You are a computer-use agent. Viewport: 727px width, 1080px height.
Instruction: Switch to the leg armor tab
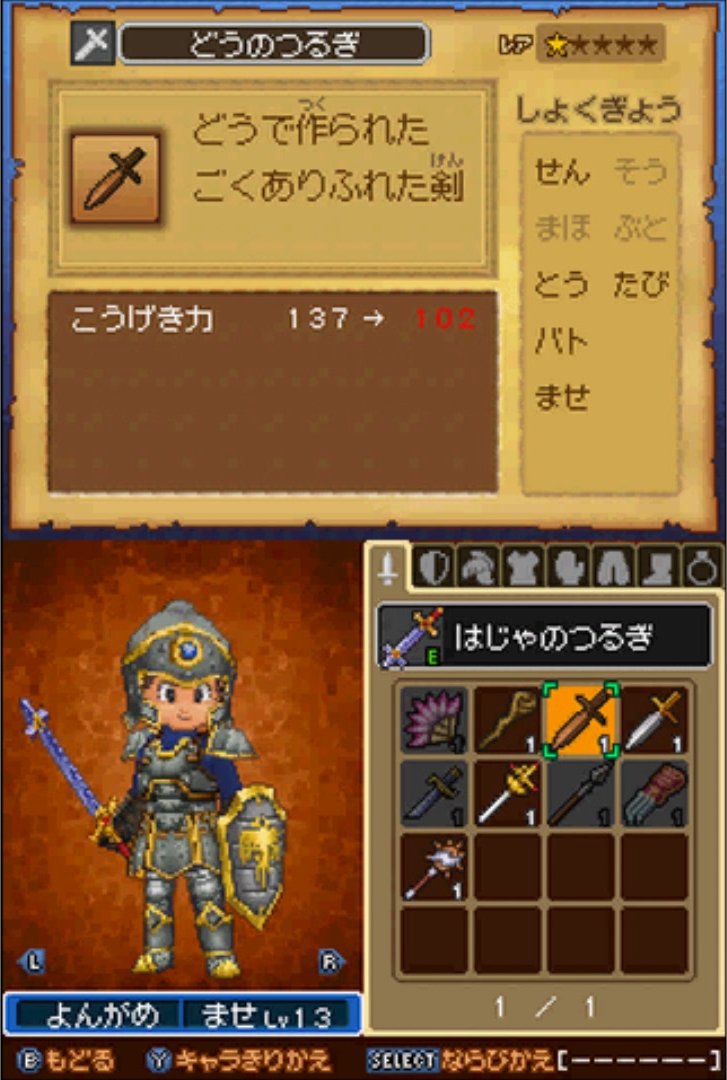(610, 569)
